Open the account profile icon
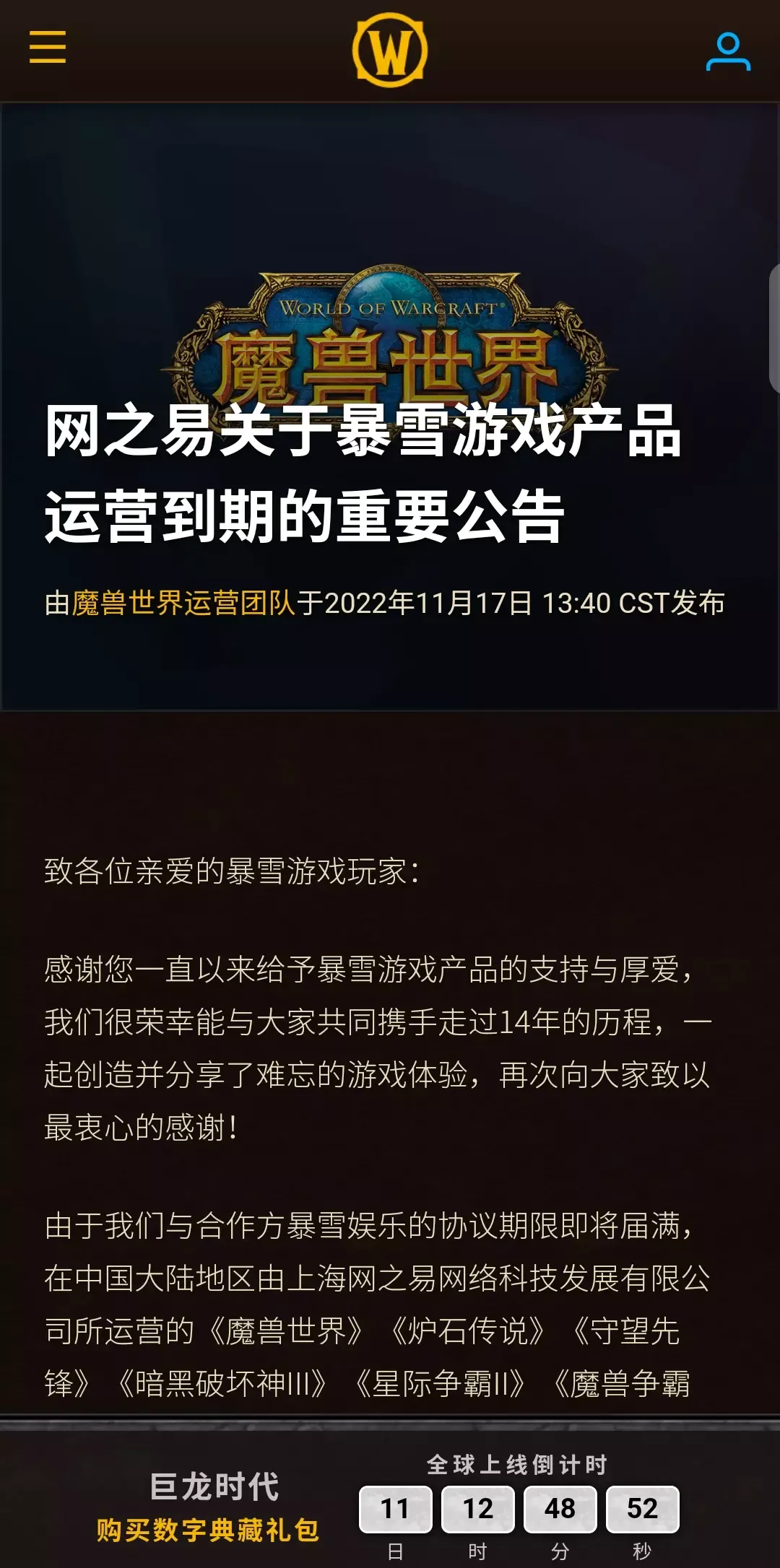This screenshot has width=780, height=1568. 727,51
